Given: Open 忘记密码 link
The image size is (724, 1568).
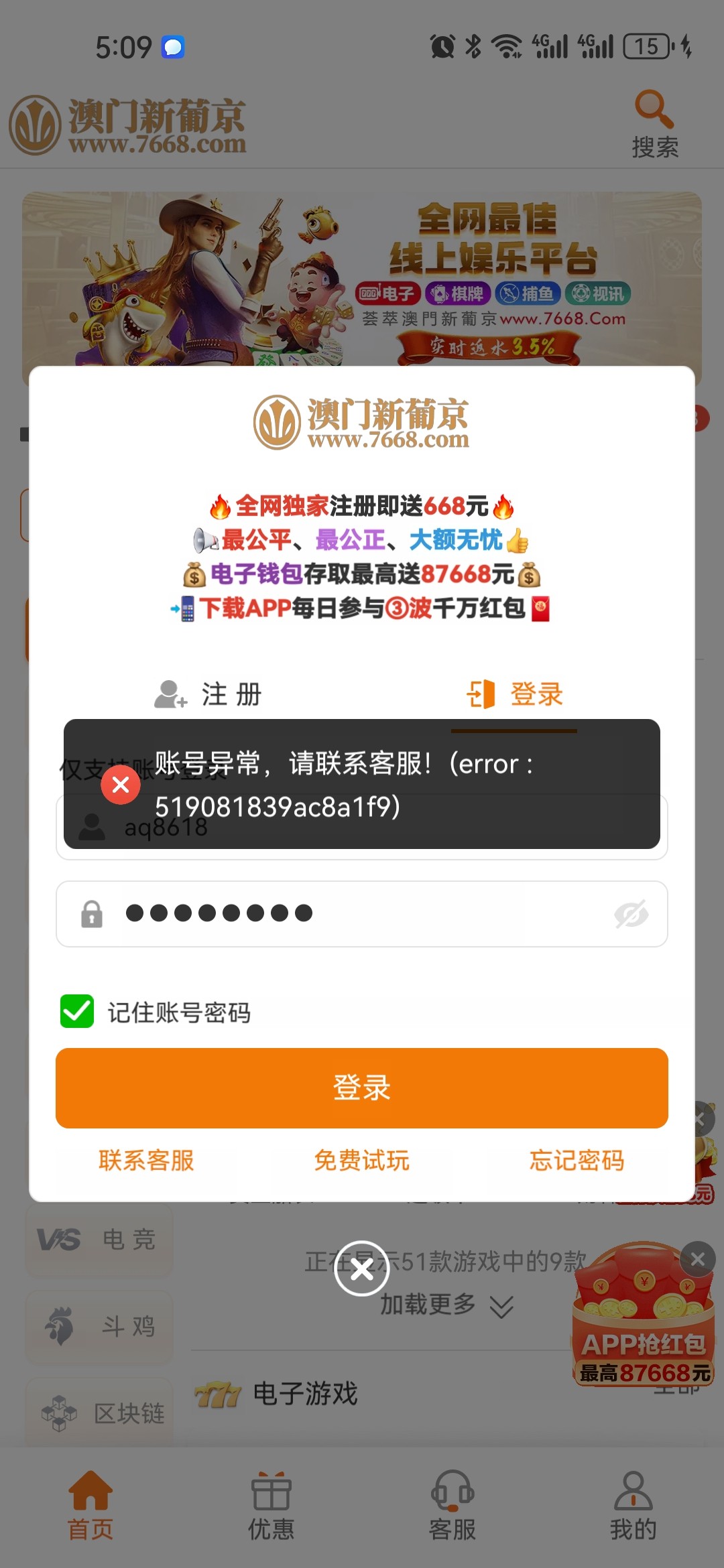Looking at the screenshot, I should 577,1161.
